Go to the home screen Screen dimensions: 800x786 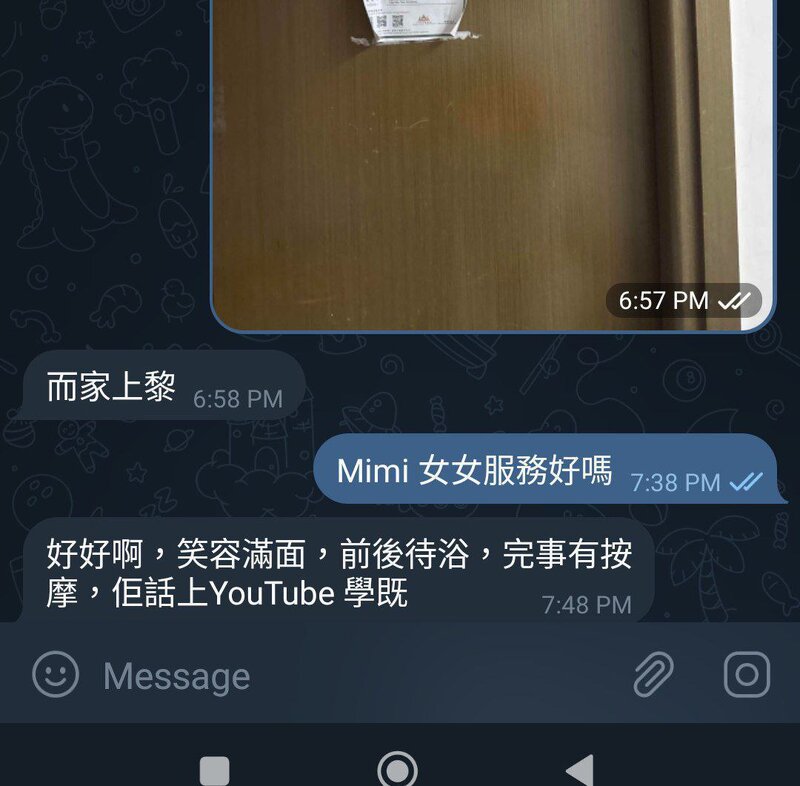tap(398, 770)
